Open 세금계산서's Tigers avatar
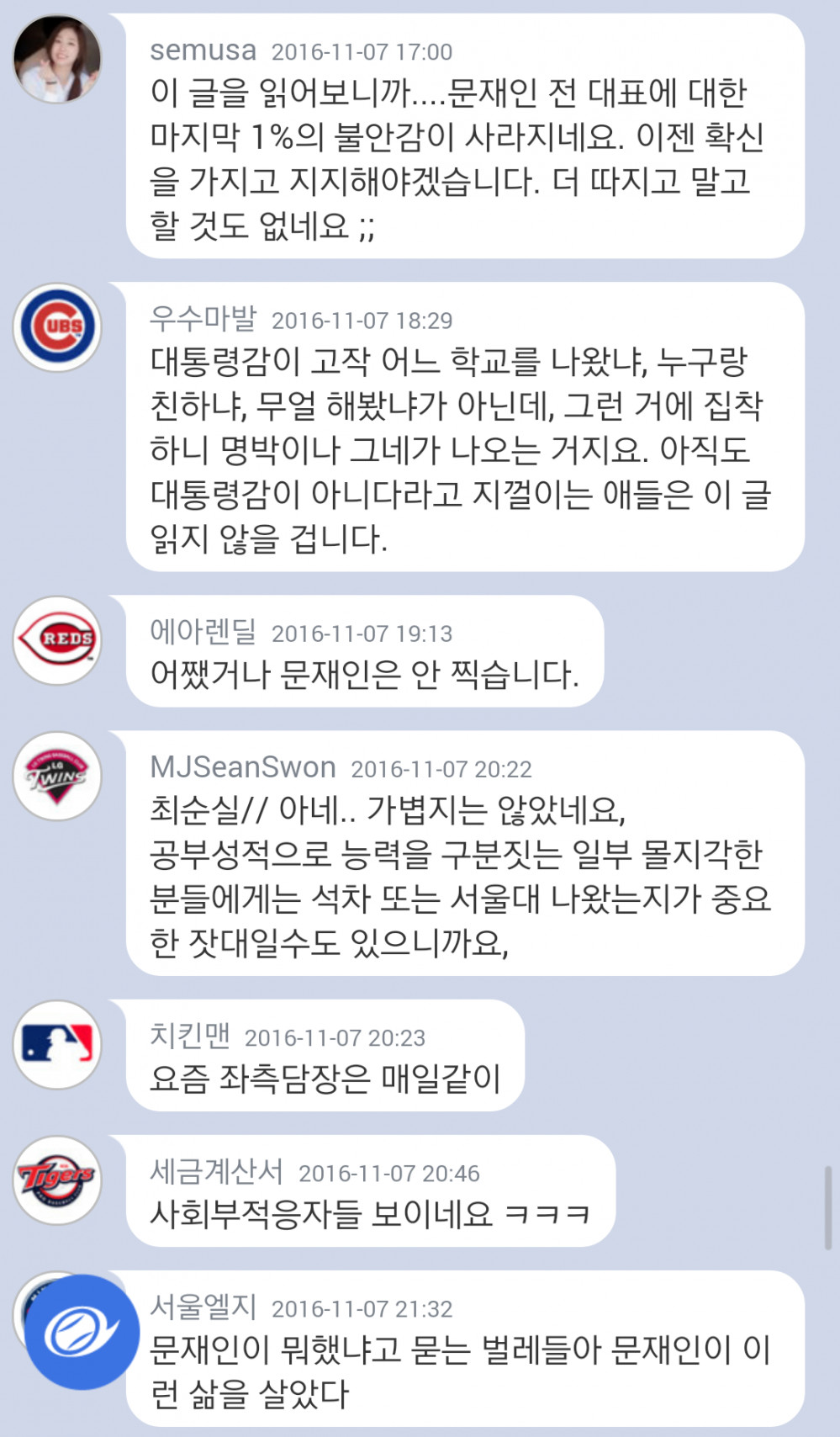This screenshot has height=1437, width=840. coord(57,1180)
